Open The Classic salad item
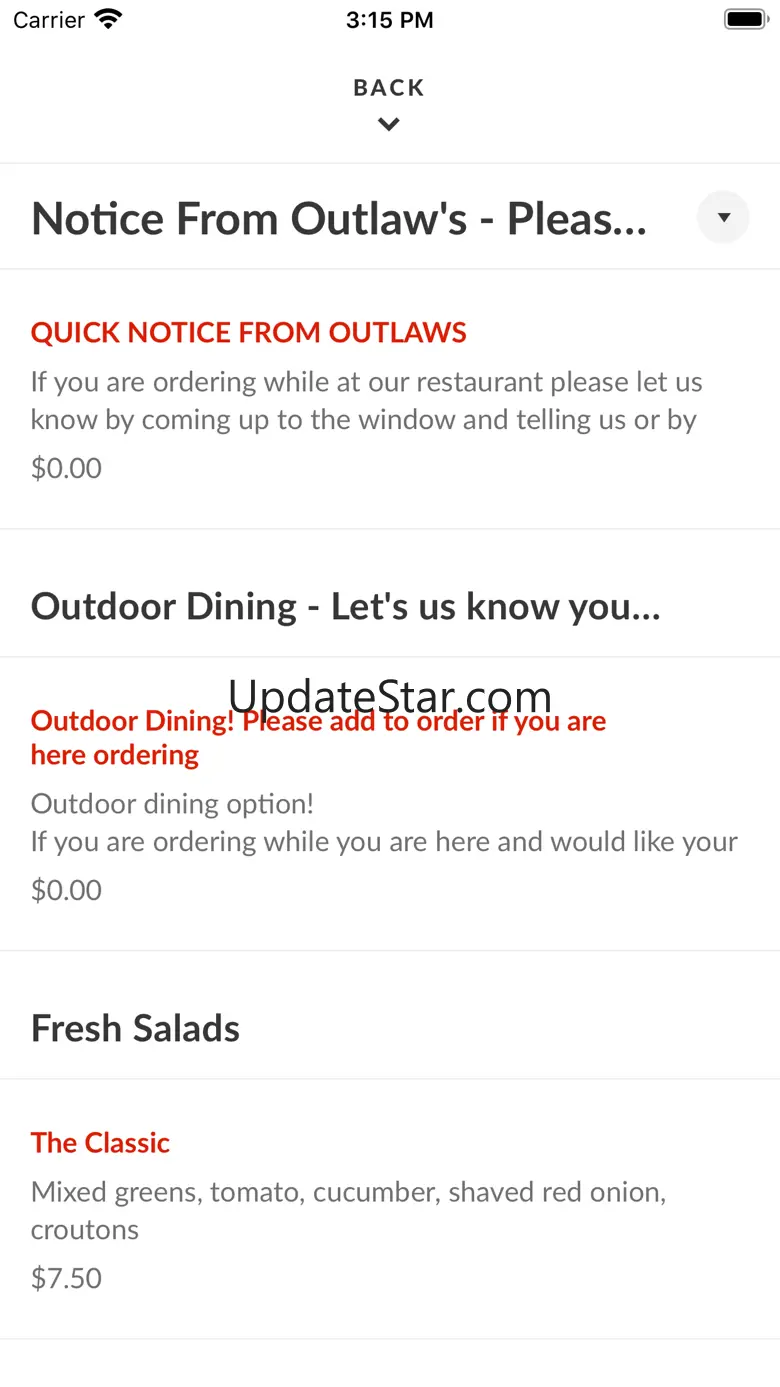The height and width of the screenshot is (1387, 780). [x=100, y=1143]
